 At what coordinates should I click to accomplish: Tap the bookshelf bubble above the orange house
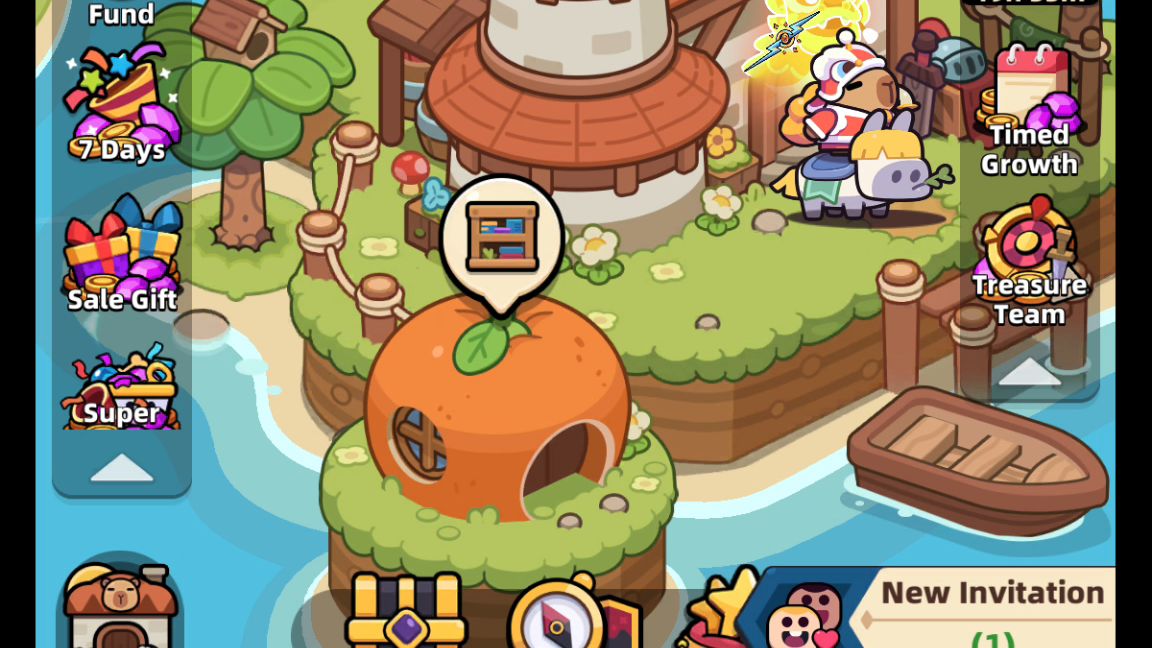[502, 239]
